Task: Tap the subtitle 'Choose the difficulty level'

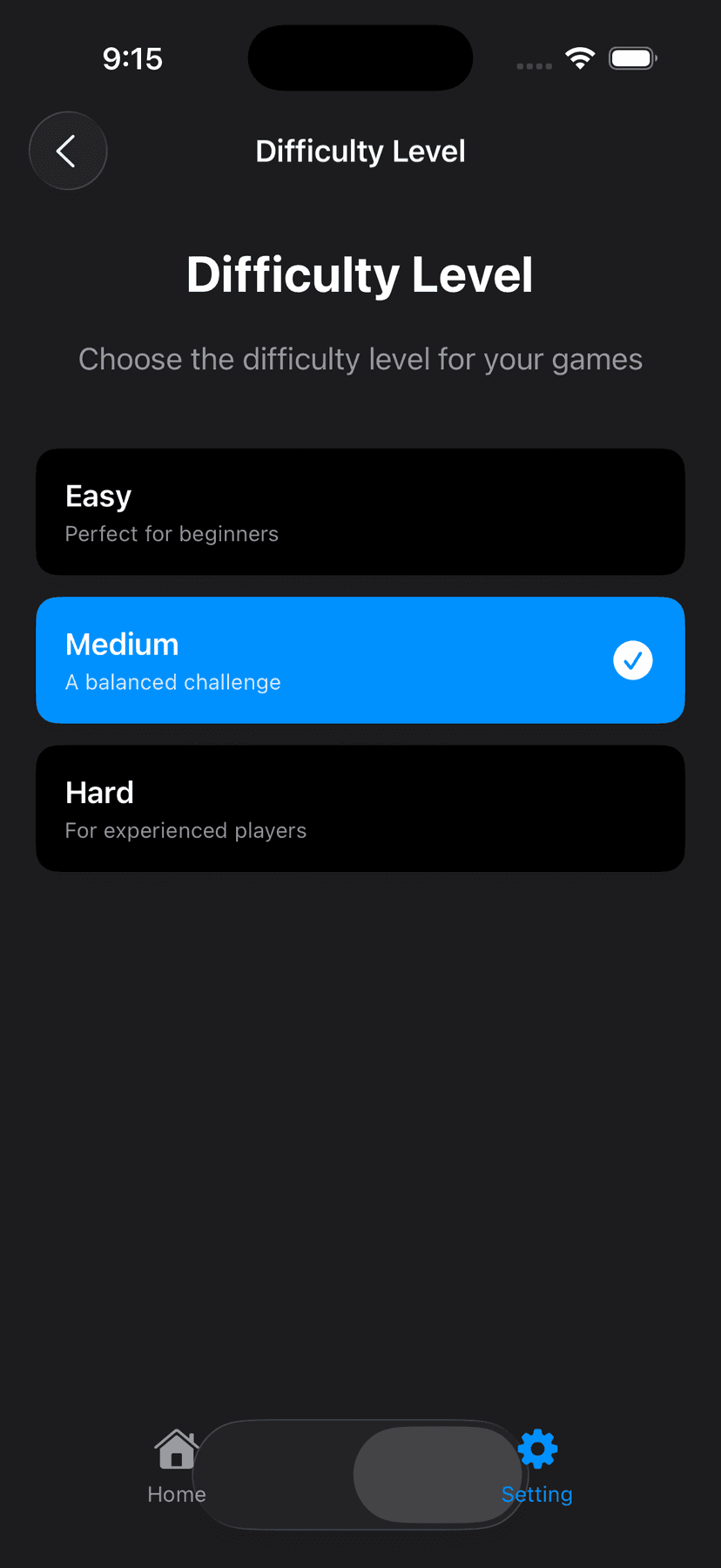Action: pos(360,359)
